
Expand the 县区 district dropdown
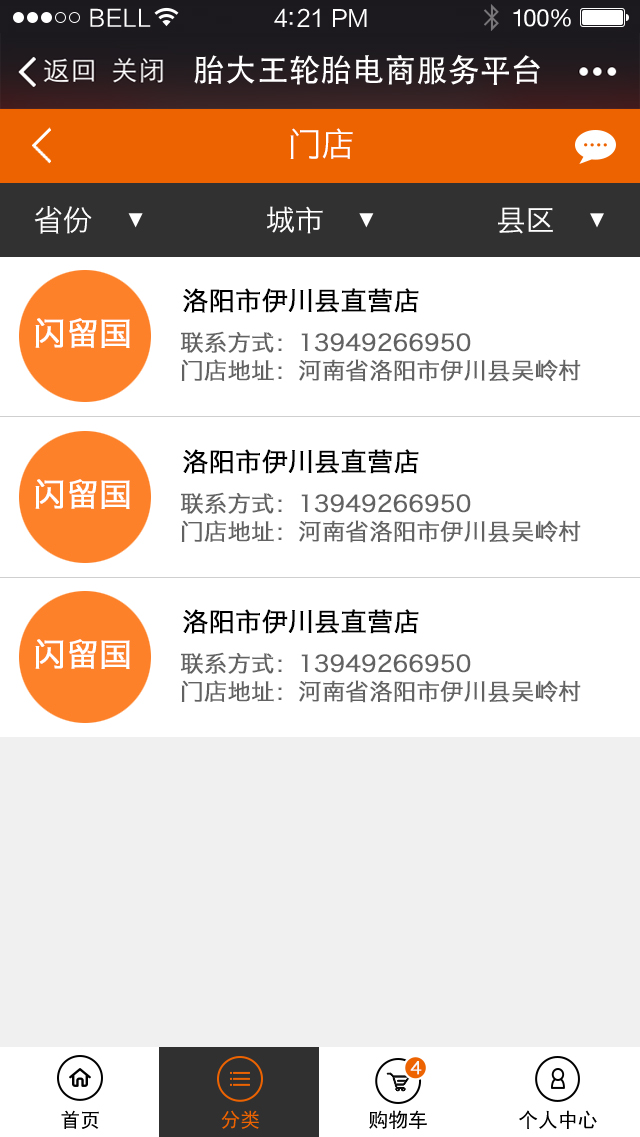(x=551, y=220)
